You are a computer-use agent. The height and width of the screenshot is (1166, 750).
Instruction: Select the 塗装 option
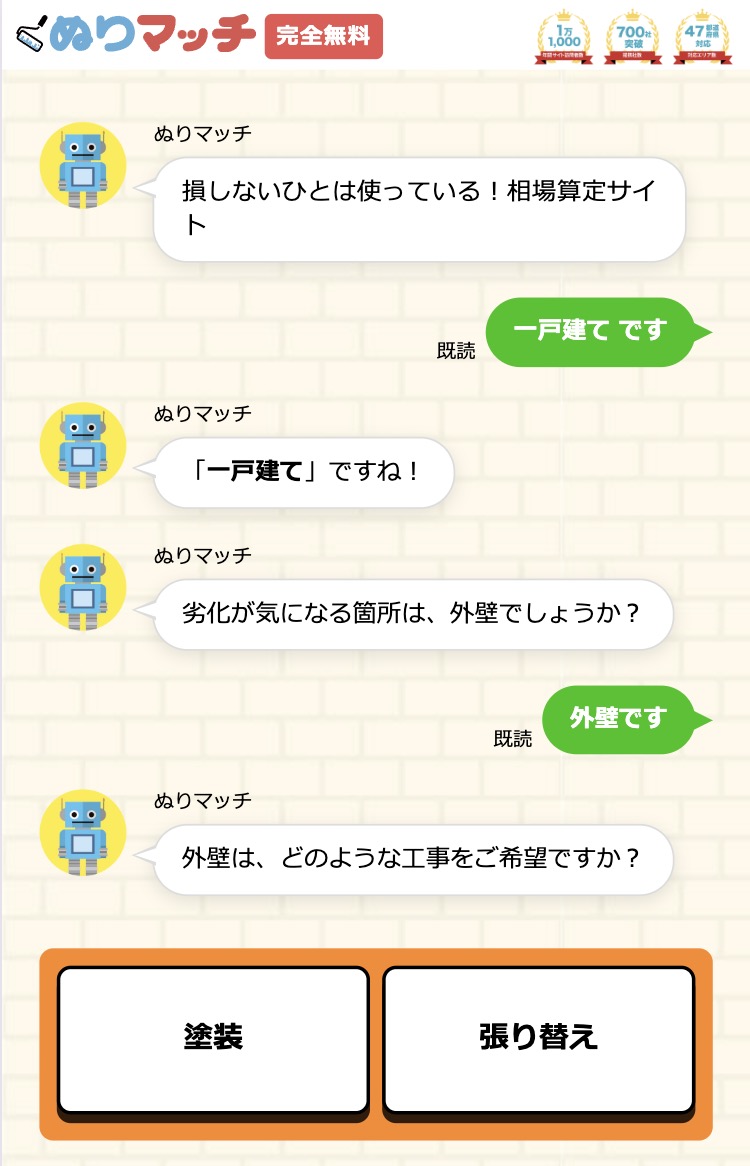point(213,1038)
